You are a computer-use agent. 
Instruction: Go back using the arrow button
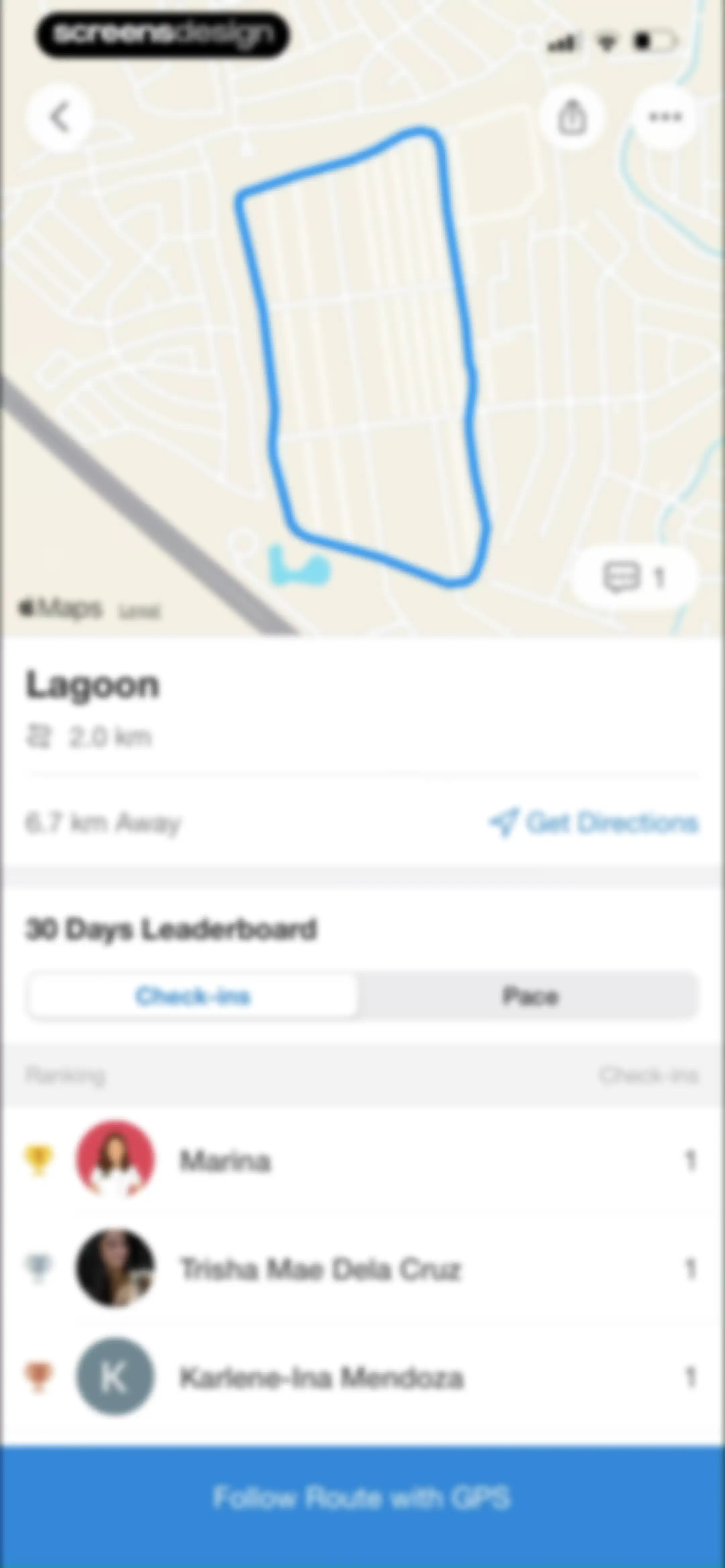pyautogui.click(x=59, y=117)
